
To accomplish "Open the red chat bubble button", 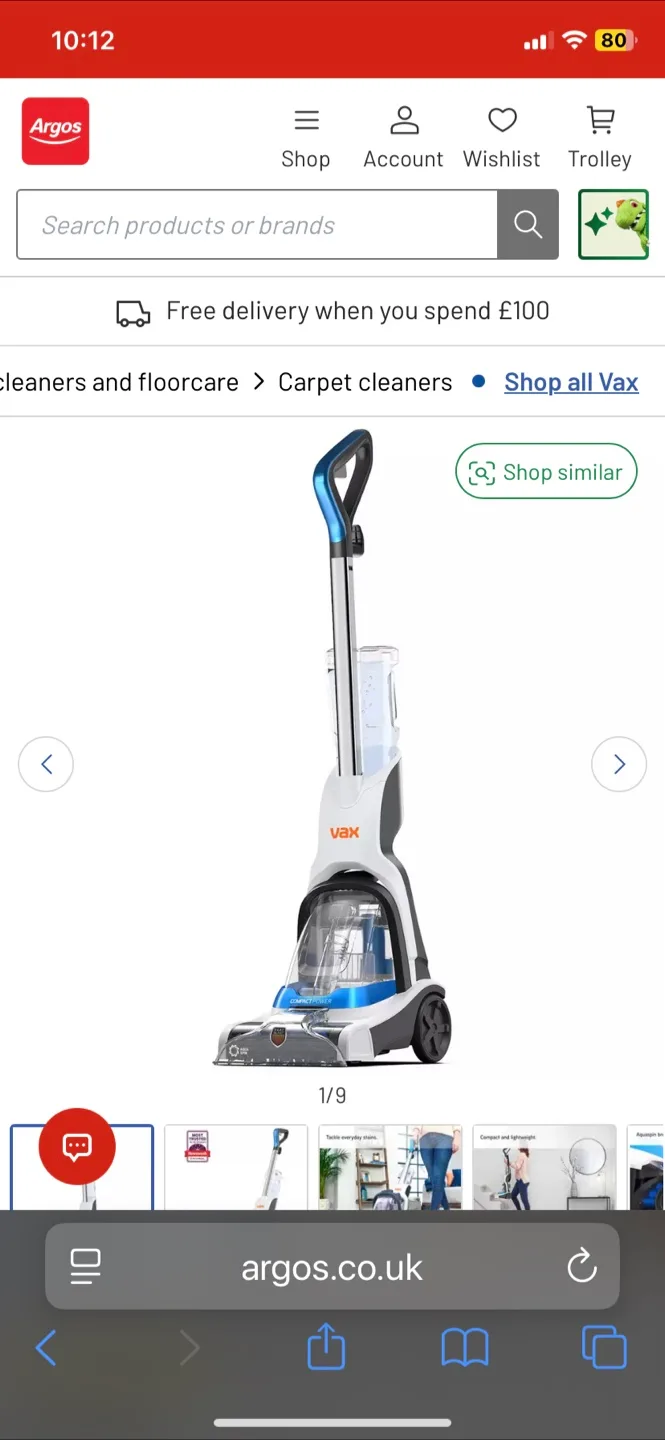I will coord(77,1147).
